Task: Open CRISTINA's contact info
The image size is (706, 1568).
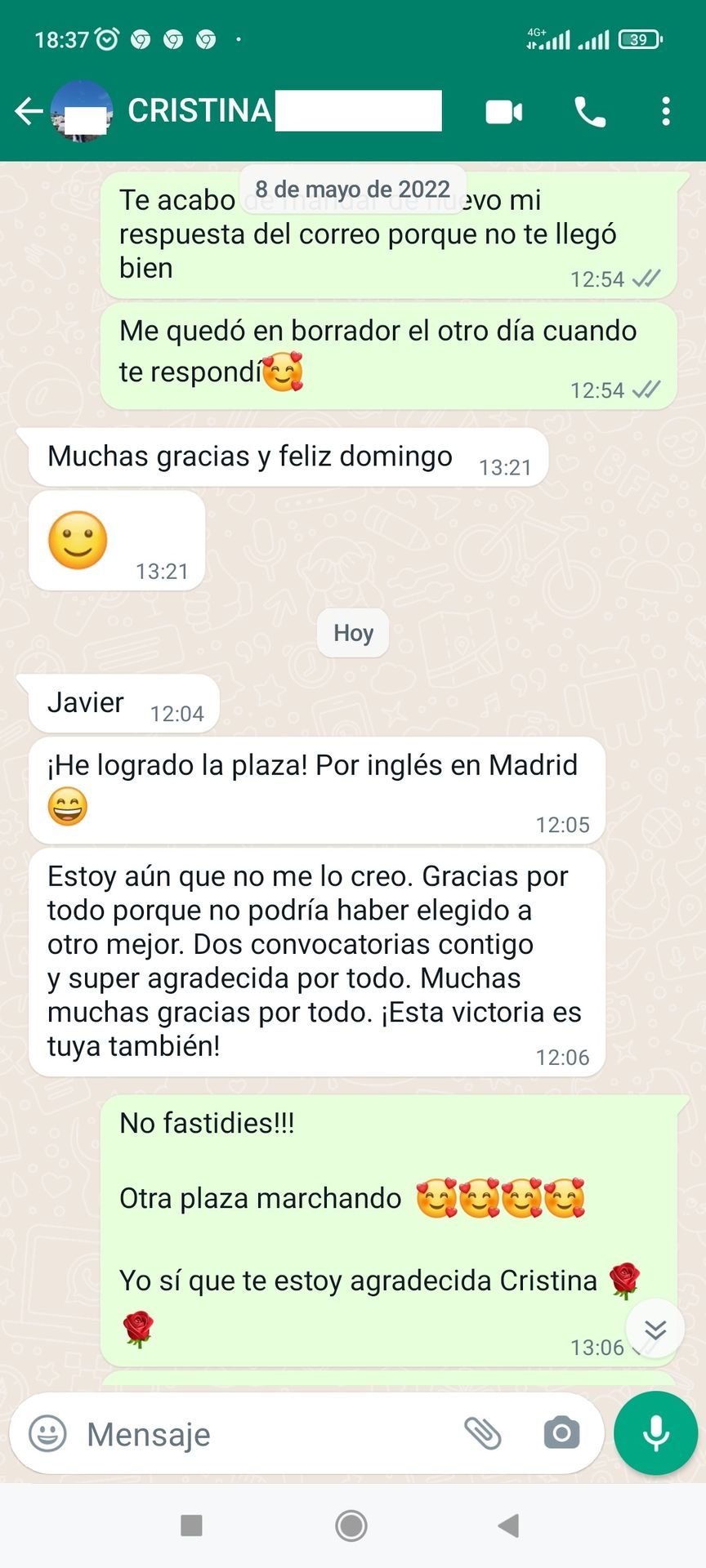Action: point(199,111)
